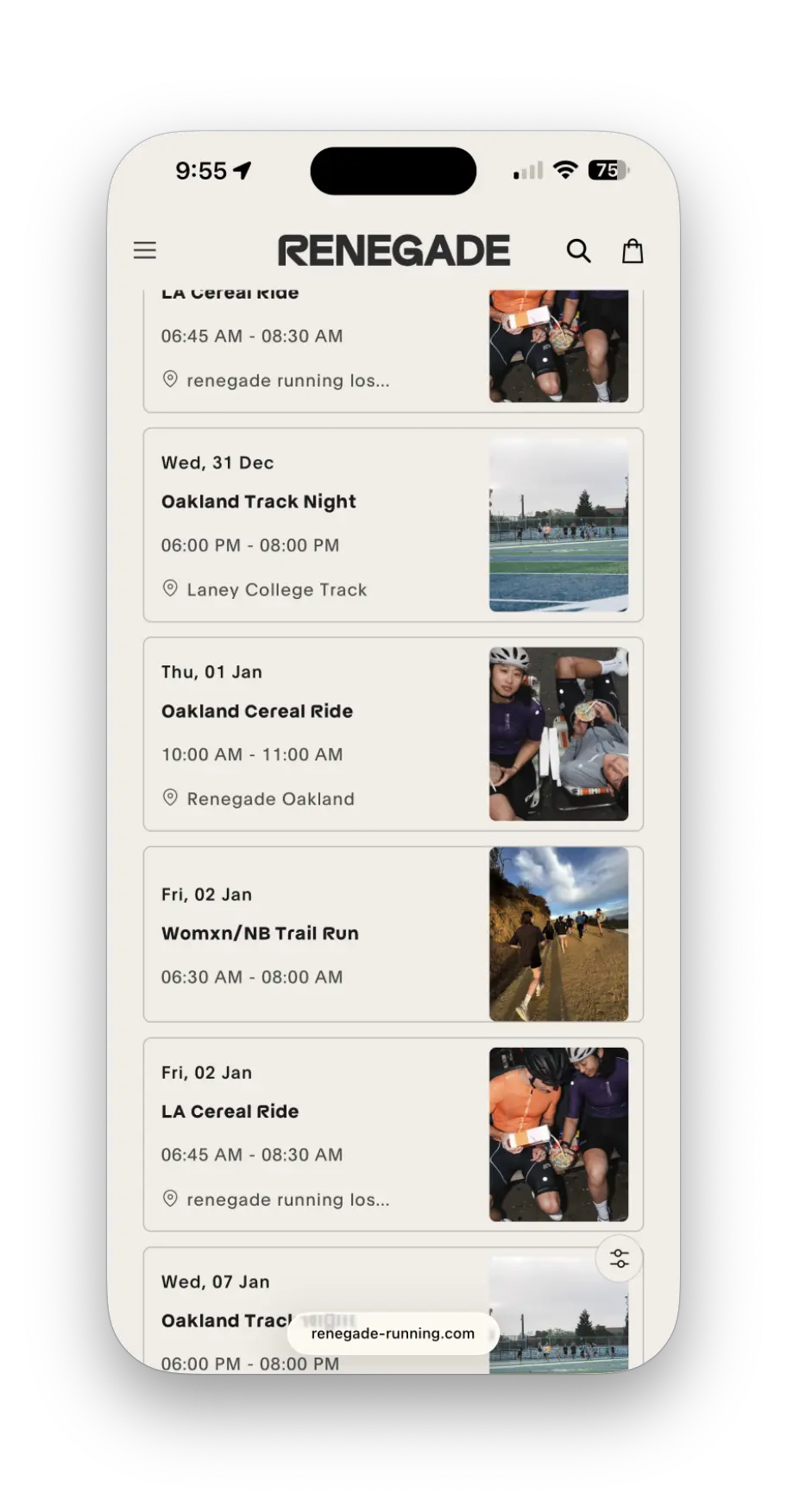Open the Oakland Cereal Ride event card
This screenshot has width=787, height=1512.
[x=393, y=734]
